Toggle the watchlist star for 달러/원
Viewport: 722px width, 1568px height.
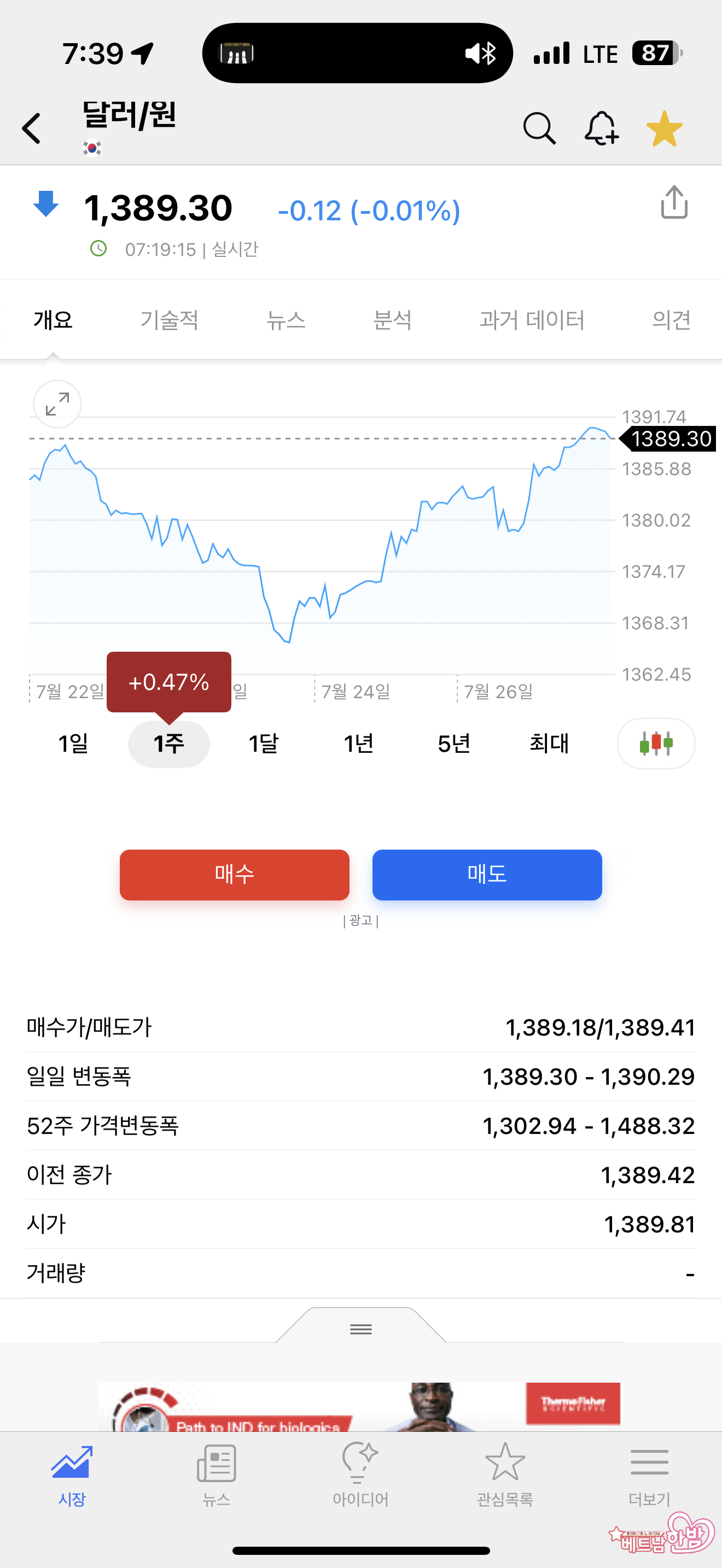(x=664, y=128)
